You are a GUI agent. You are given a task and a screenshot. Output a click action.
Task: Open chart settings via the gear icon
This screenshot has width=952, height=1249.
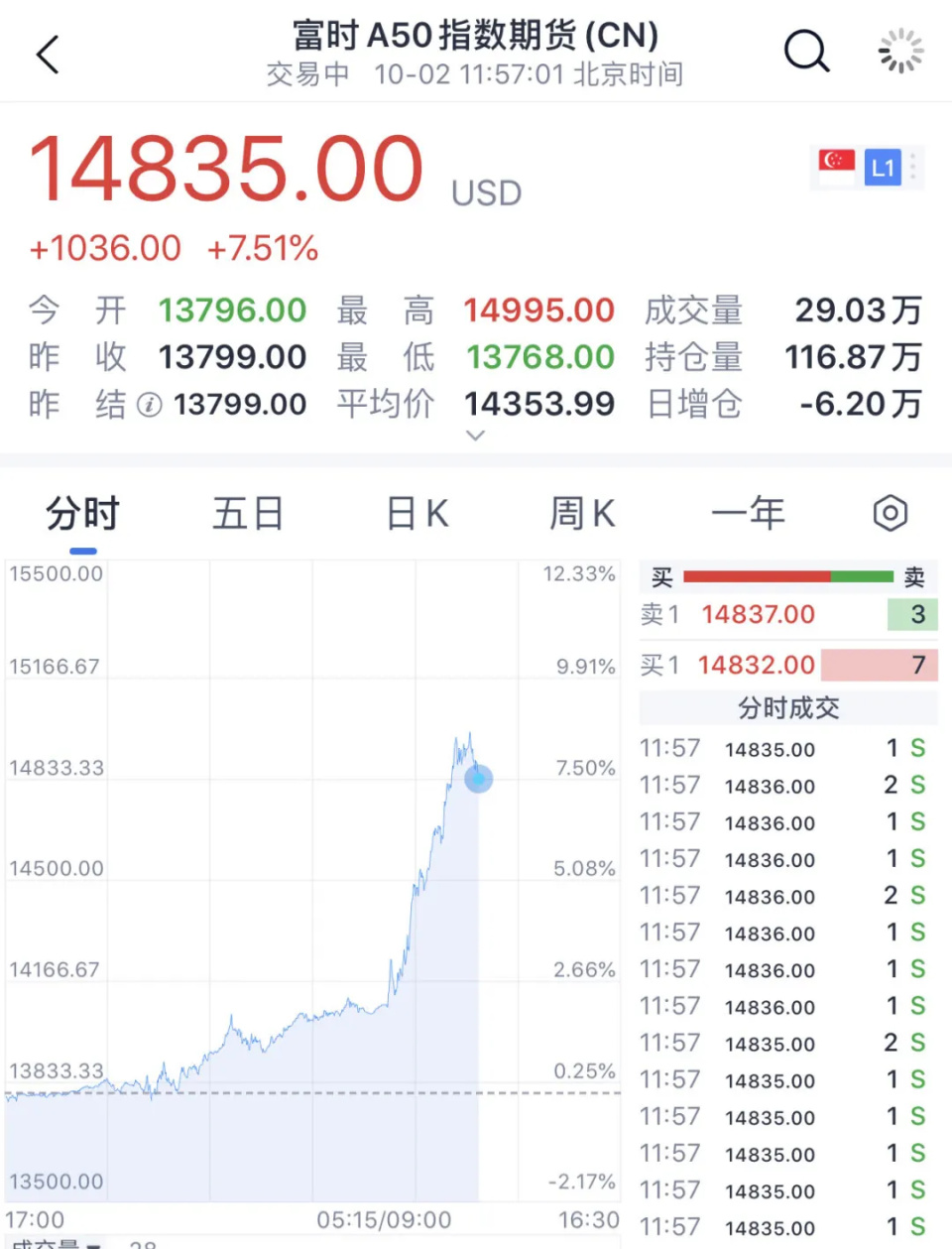890,513
